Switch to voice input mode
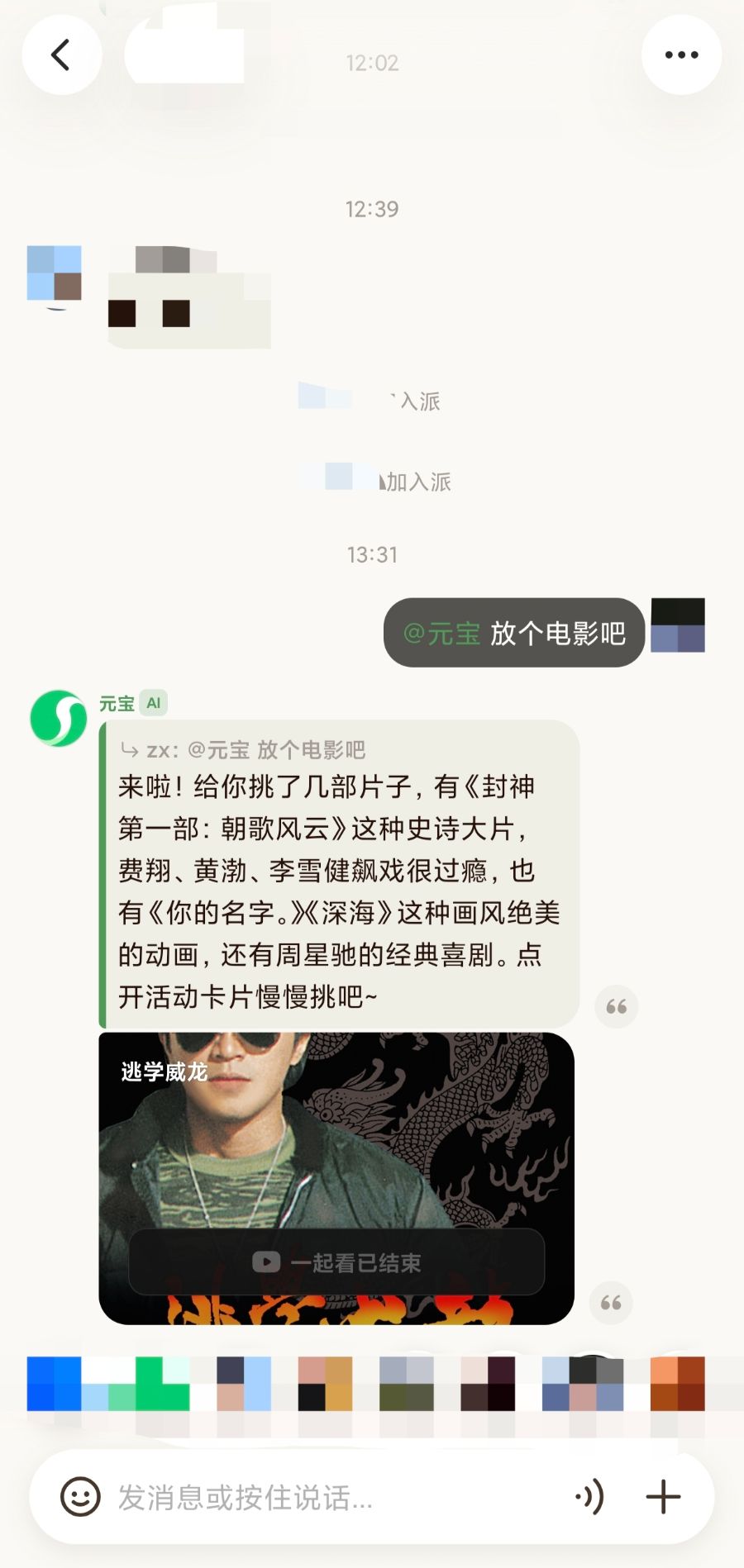 click(589, 1496)
